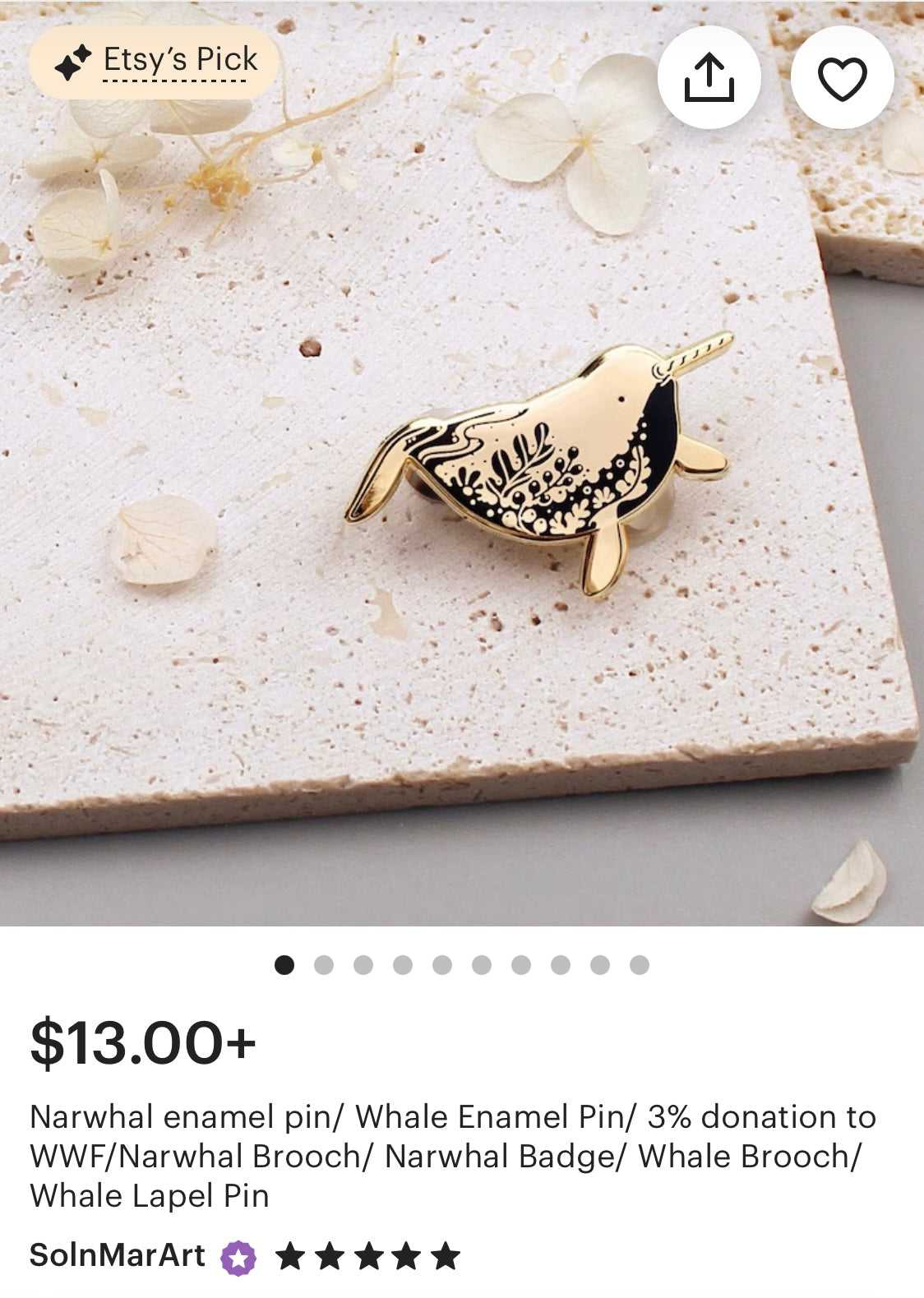Share this narwhal pin listing
The height and width of the screenshot is (1298, 924).
click(709, 77)
